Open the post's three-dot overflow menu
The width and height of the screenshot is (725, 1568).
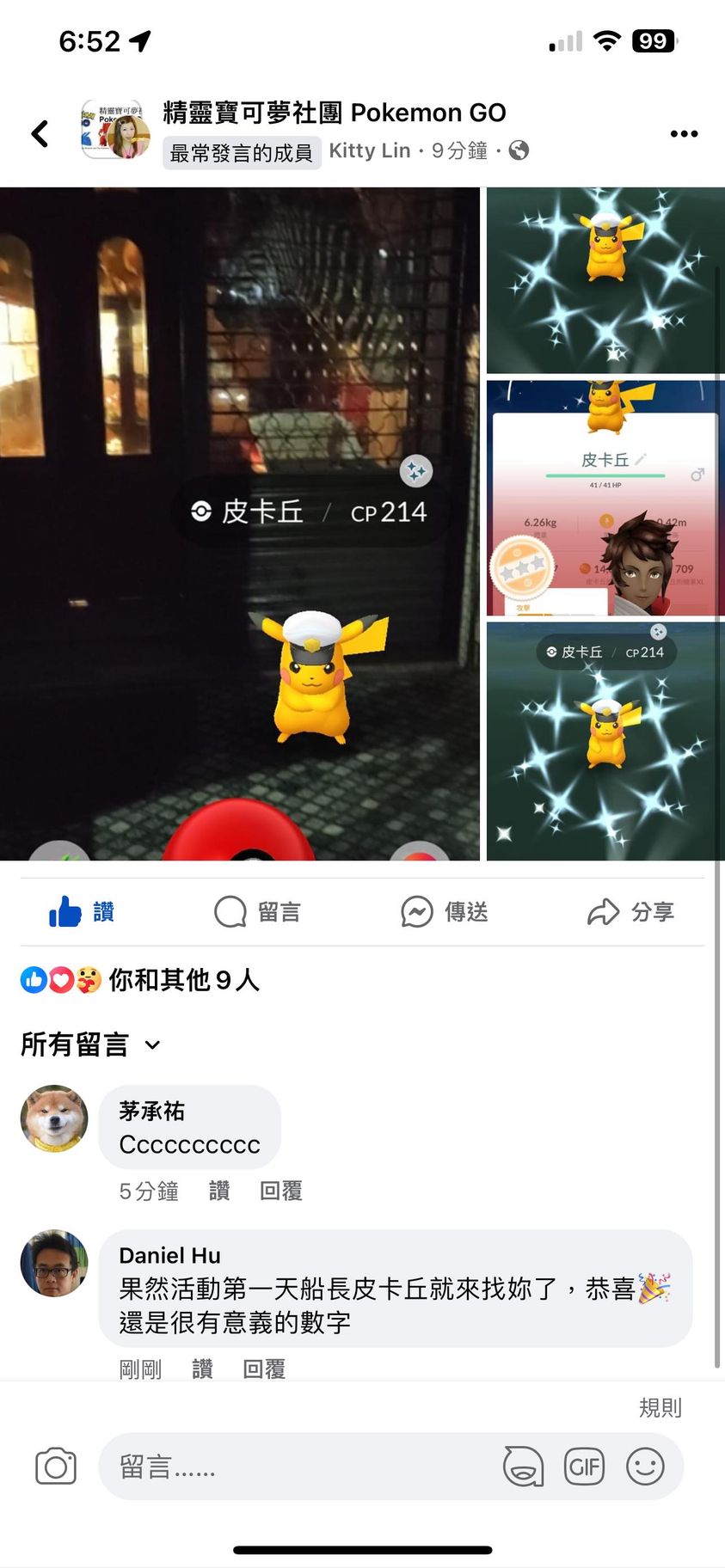click(684, 134)
